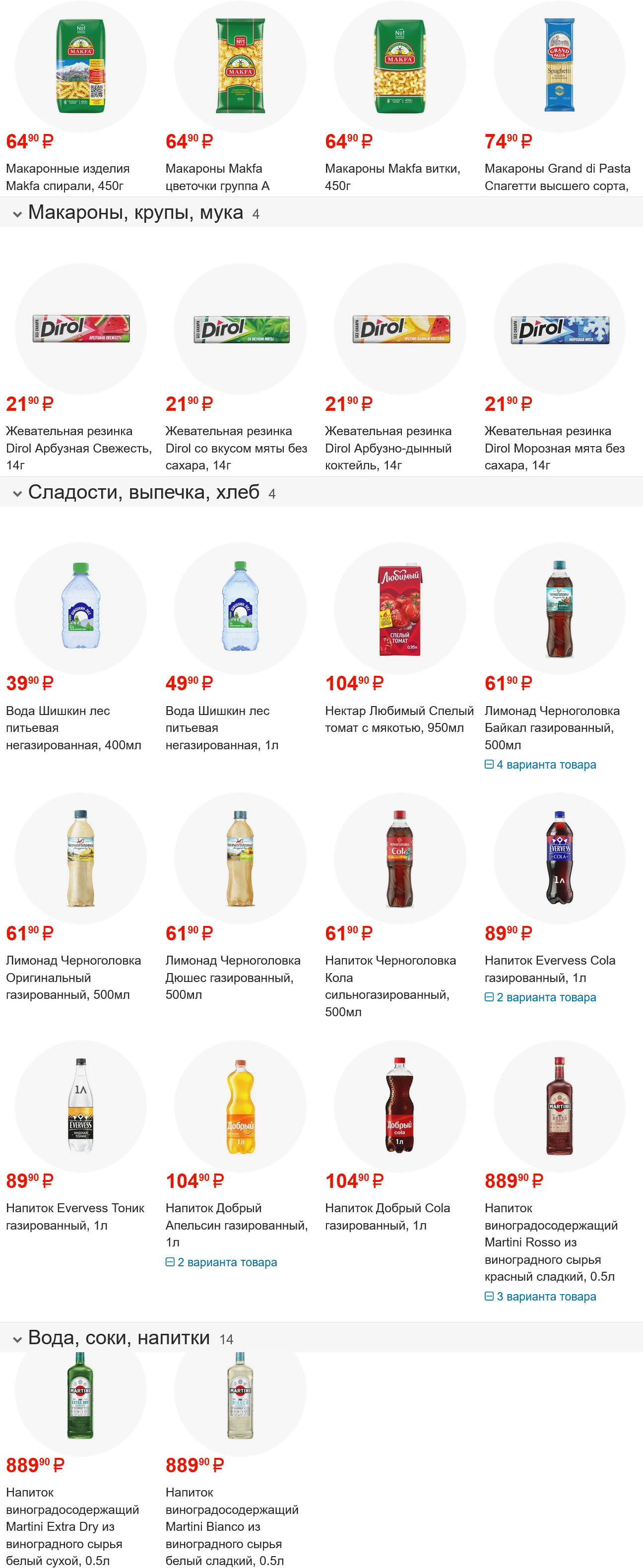Open Dirol Морозная мята gum

tap(554, 448)
